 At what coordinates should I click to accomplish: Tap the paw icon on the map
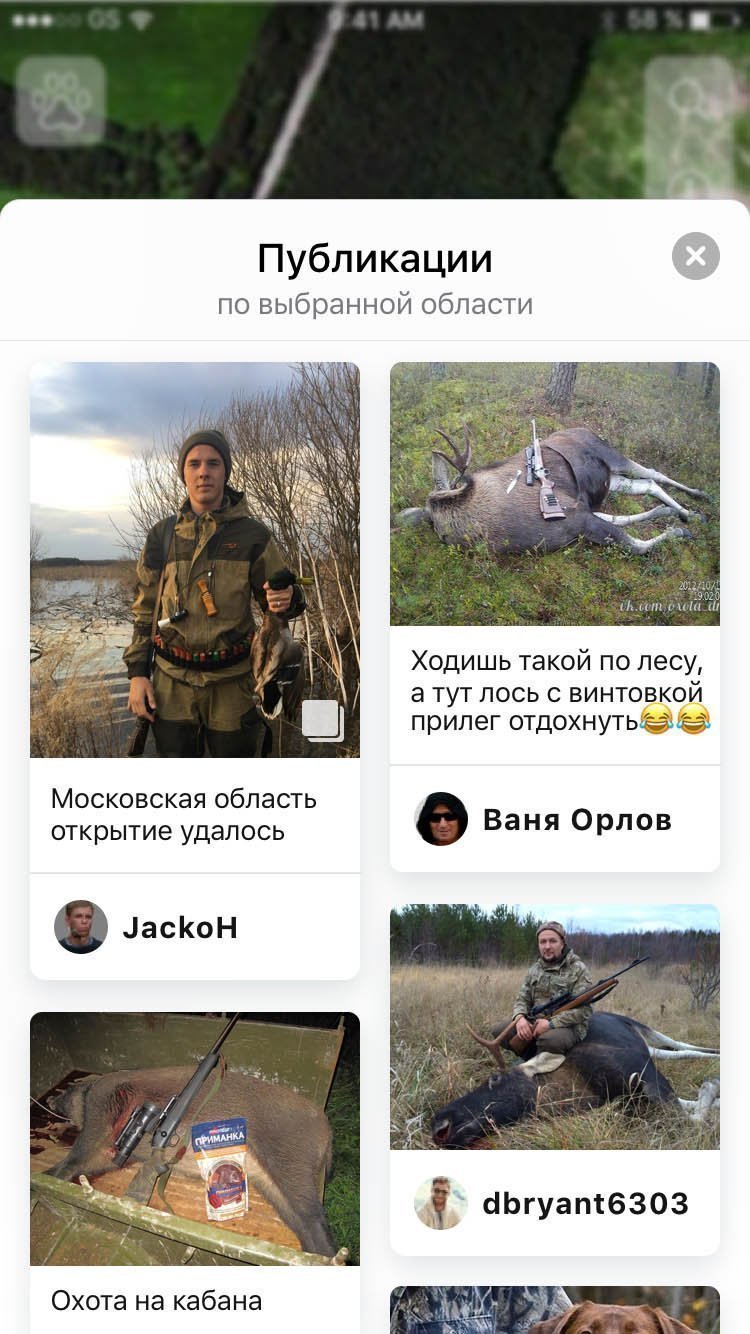[61, 101]
